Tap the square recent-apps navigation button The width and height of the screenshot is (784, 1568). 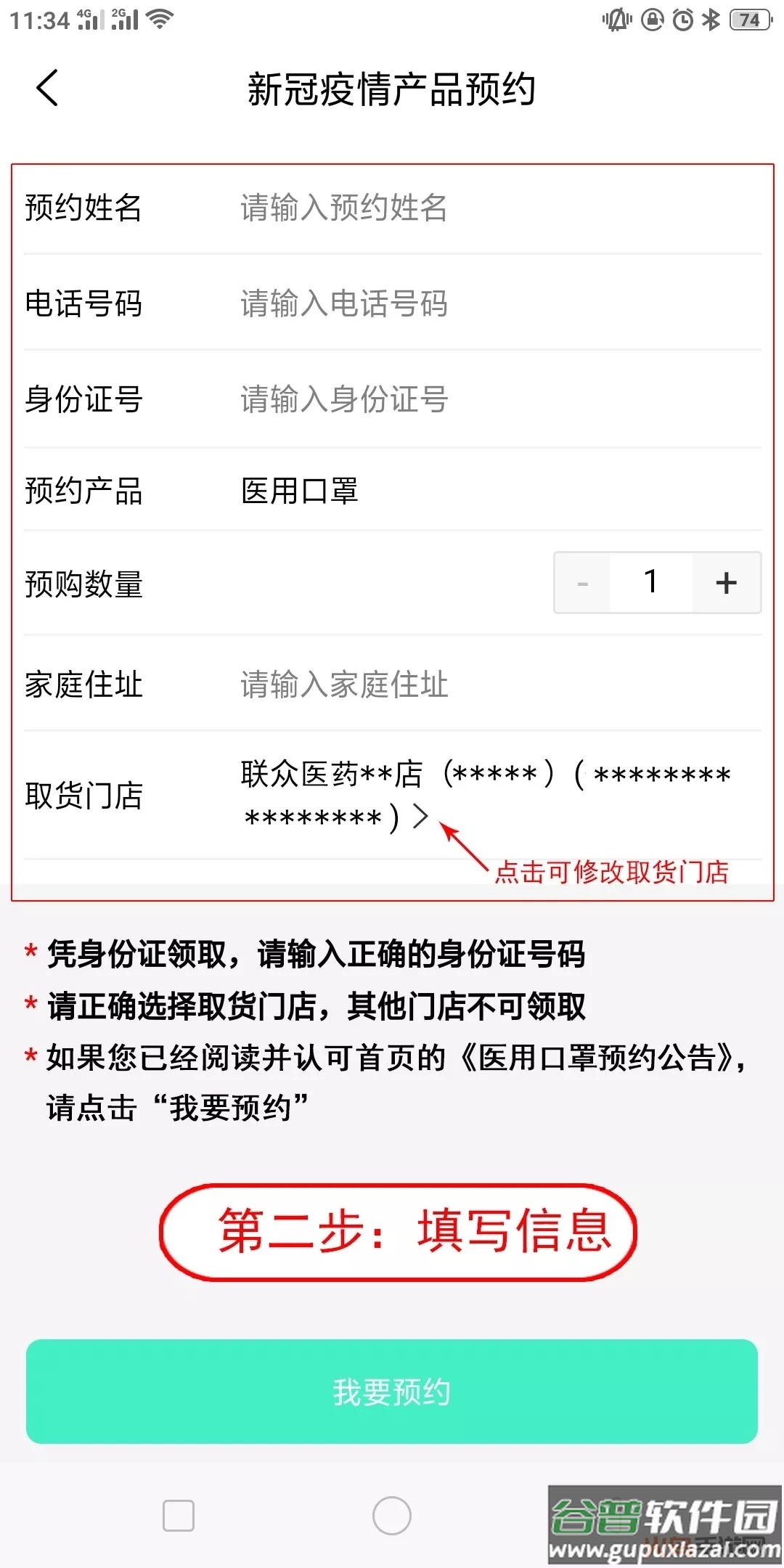click(x=178, y=1515)
